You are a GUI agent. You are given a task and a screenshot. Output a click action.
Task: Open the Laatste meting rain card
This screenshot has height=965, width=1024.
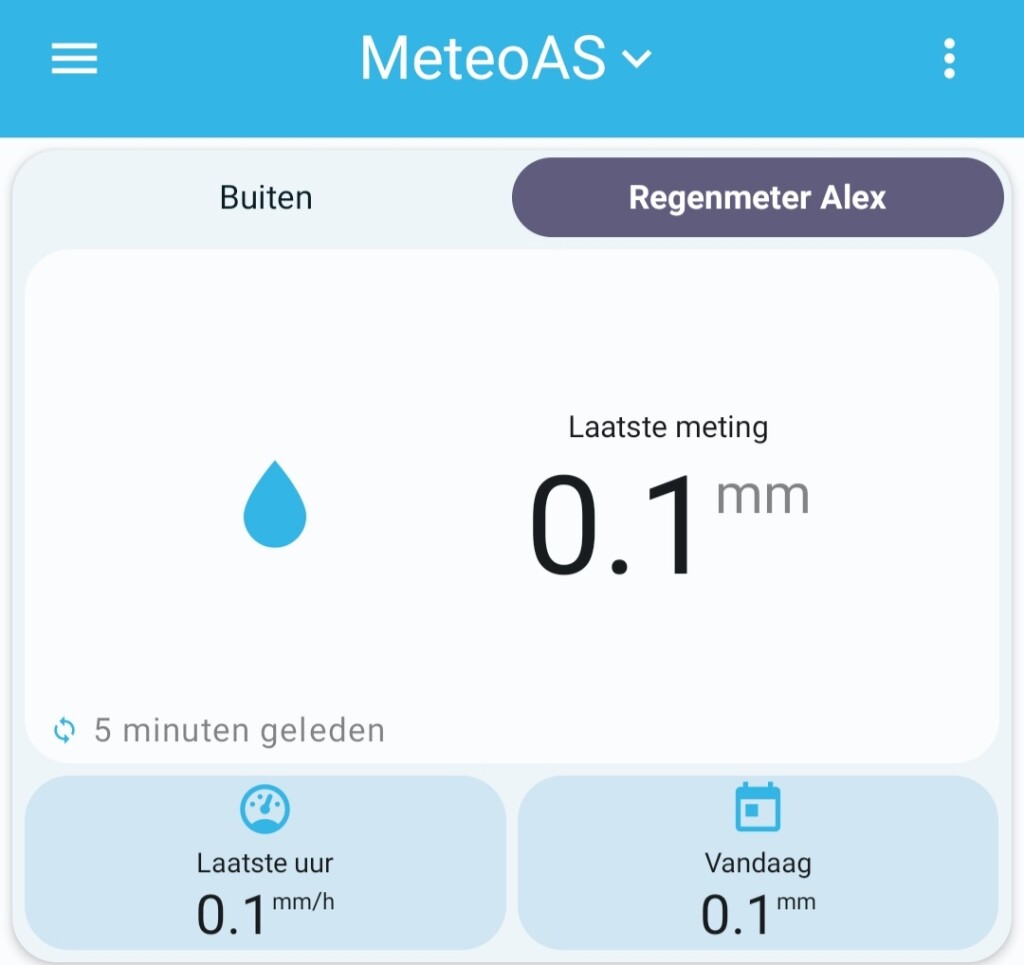(x=512, y=506)
